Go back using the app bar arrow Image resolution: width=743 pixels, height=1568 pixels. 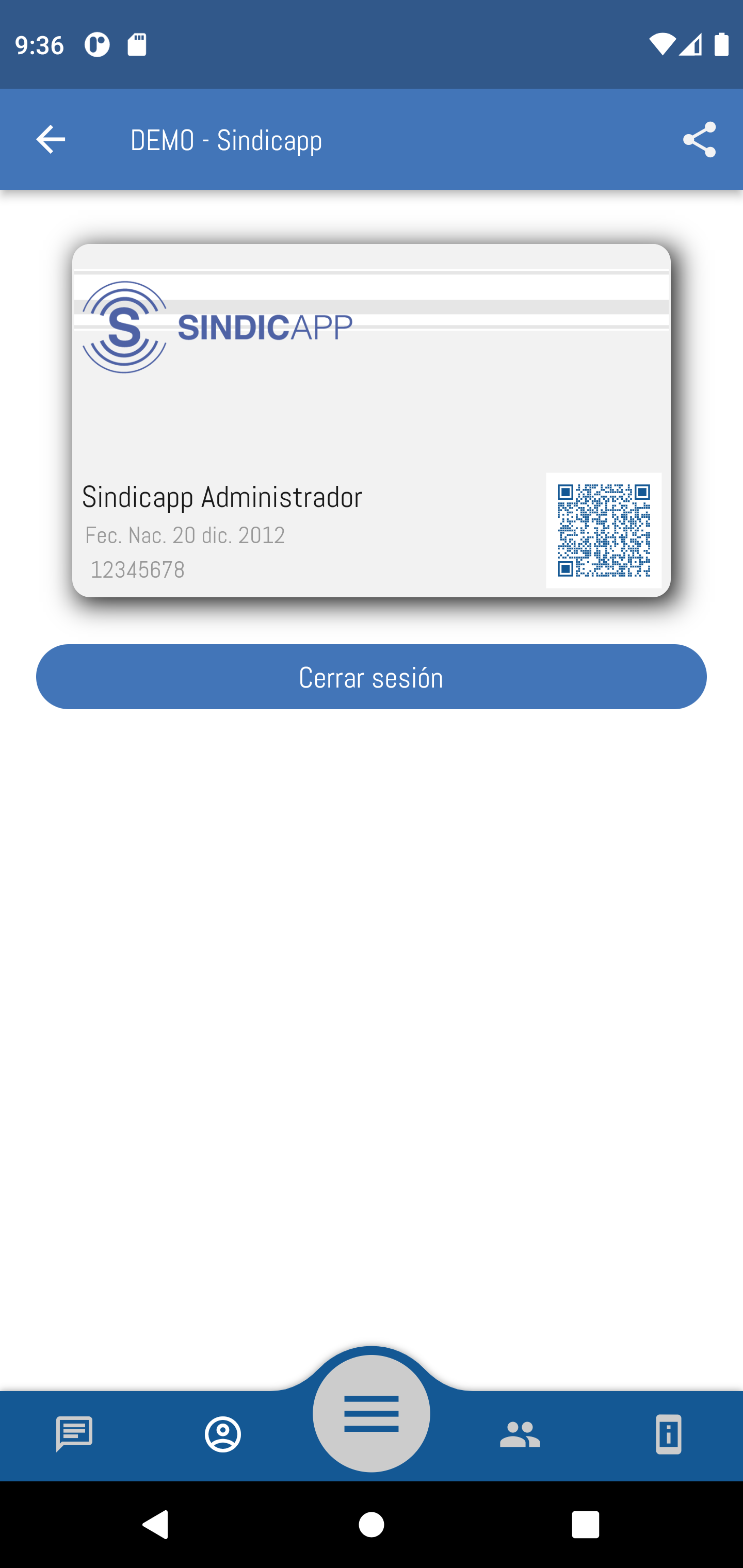coord(51,140)
